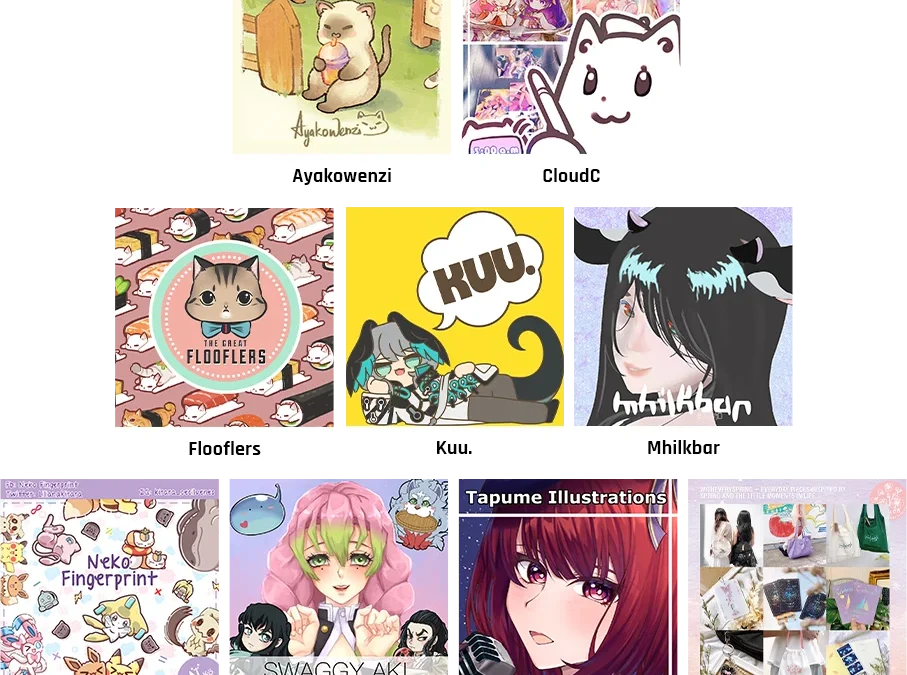The width and height of the screenshot is (907, 675).
Task: Open the Neko Fingerprint artist tile
Action: click(109, 577)
